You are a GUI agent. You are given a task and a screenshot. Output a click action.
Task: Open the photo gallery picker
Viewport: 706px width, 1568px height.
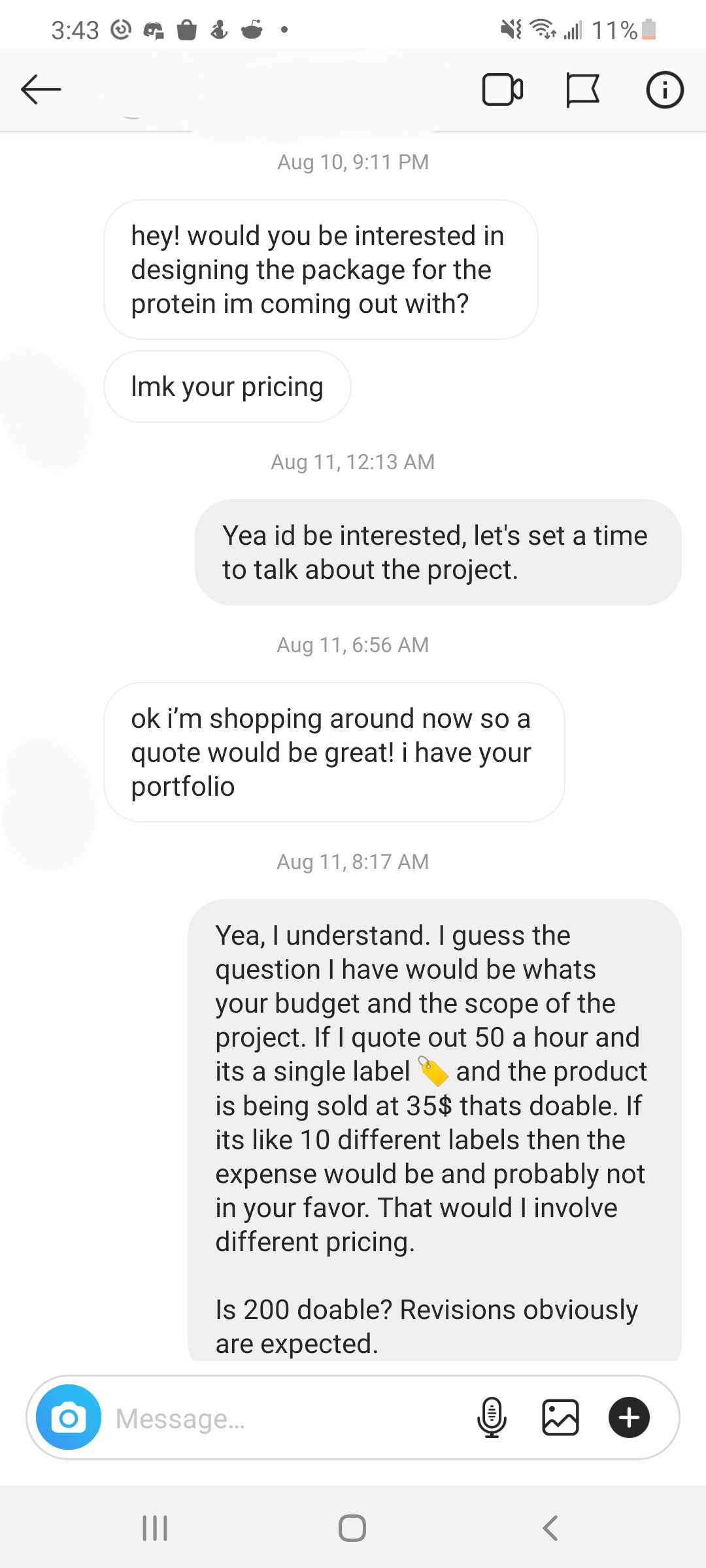click(561, 1417)
